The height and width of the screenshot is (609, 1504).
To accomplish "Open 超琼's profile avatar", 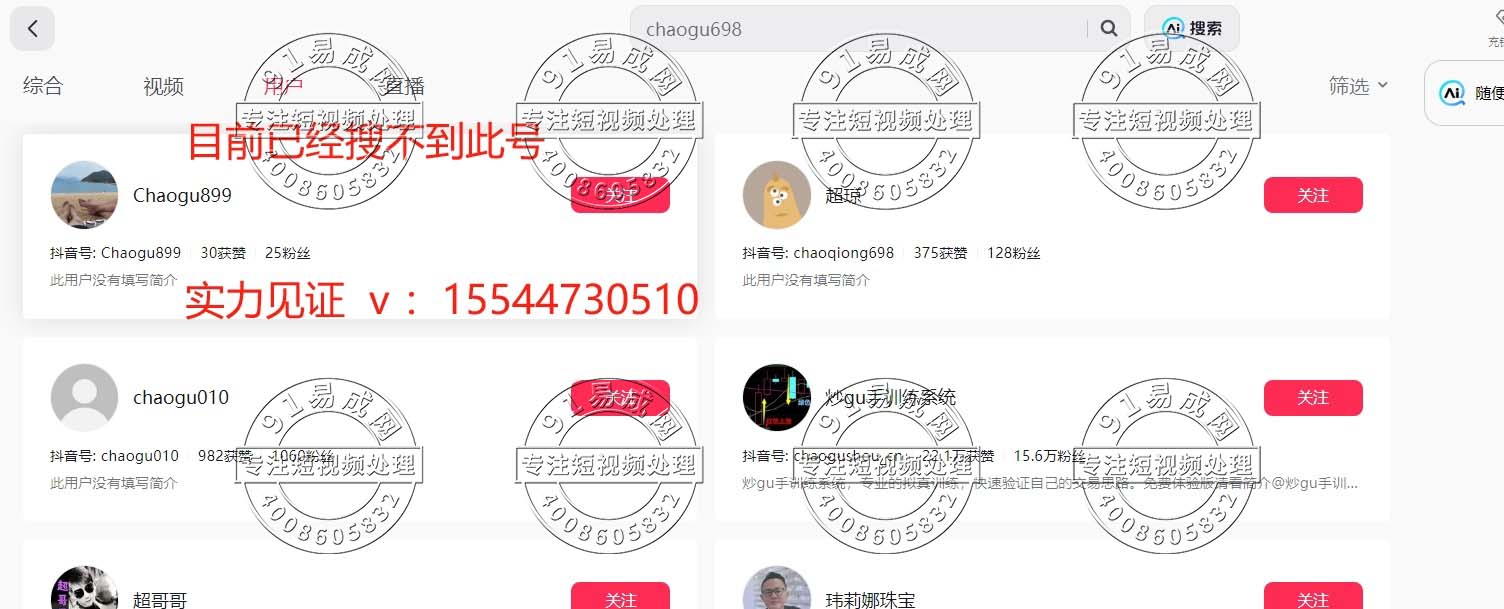I will (777, 195).
